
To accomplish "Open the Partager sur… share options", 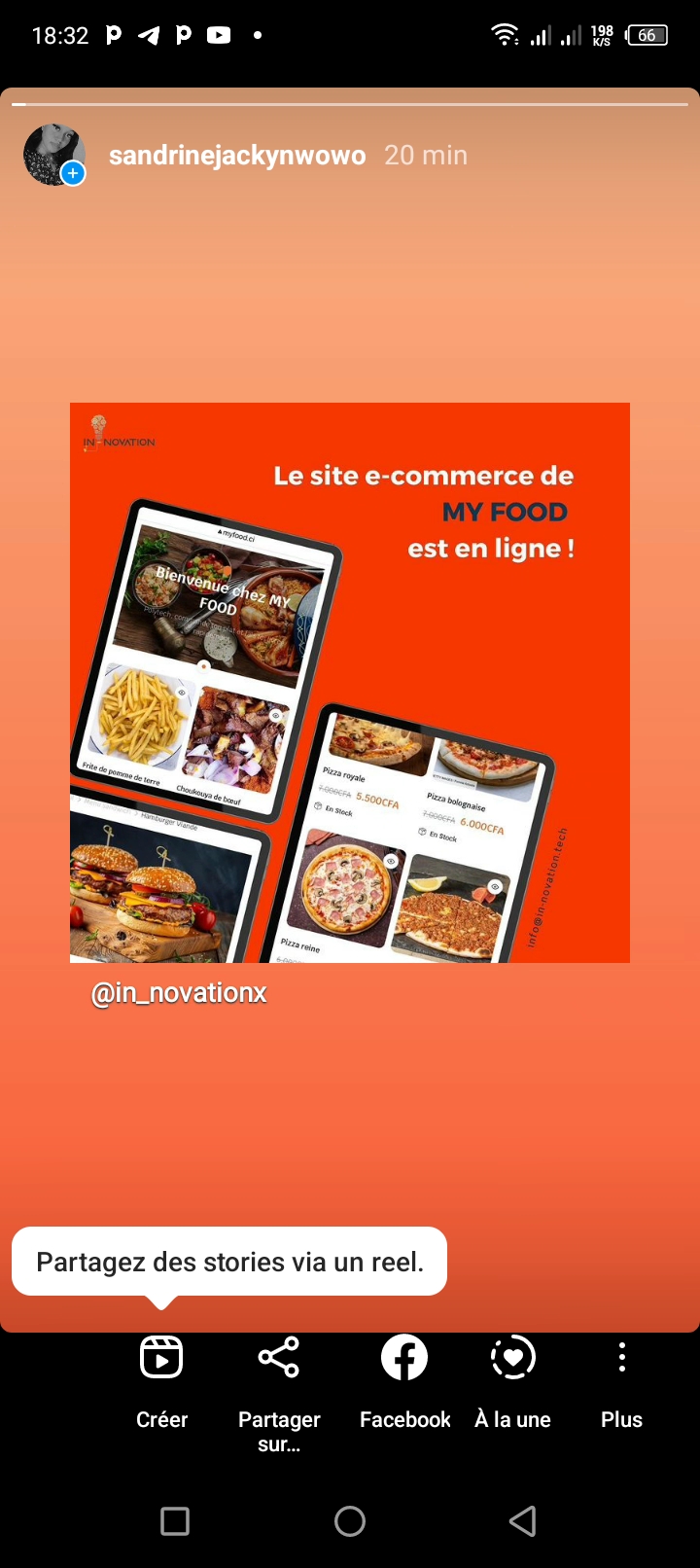I will 279,1393.
